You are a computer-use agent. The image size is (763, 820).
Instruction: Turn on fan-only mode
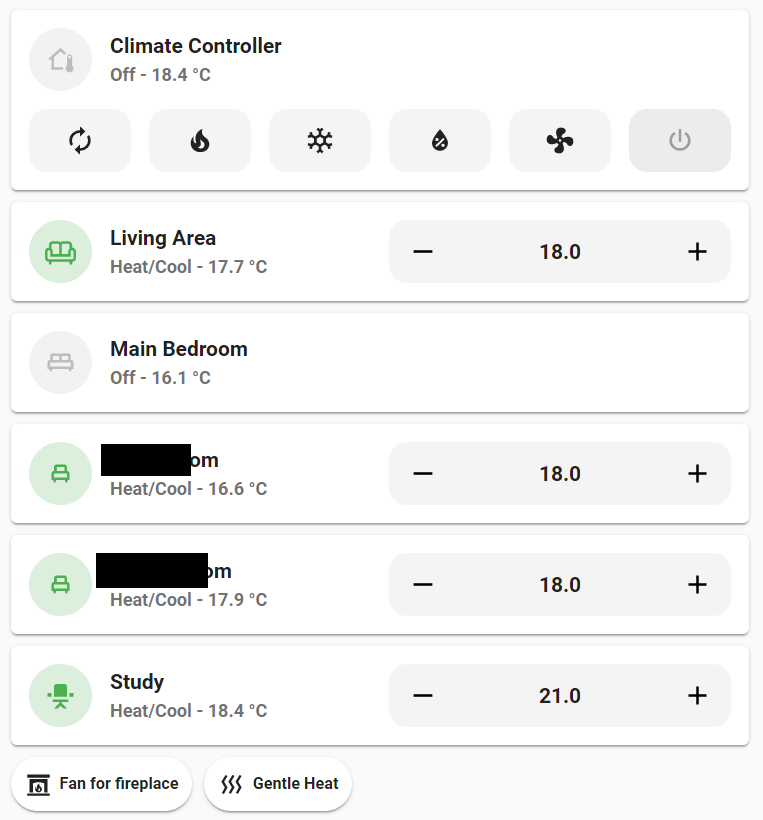tap(559, 140)
